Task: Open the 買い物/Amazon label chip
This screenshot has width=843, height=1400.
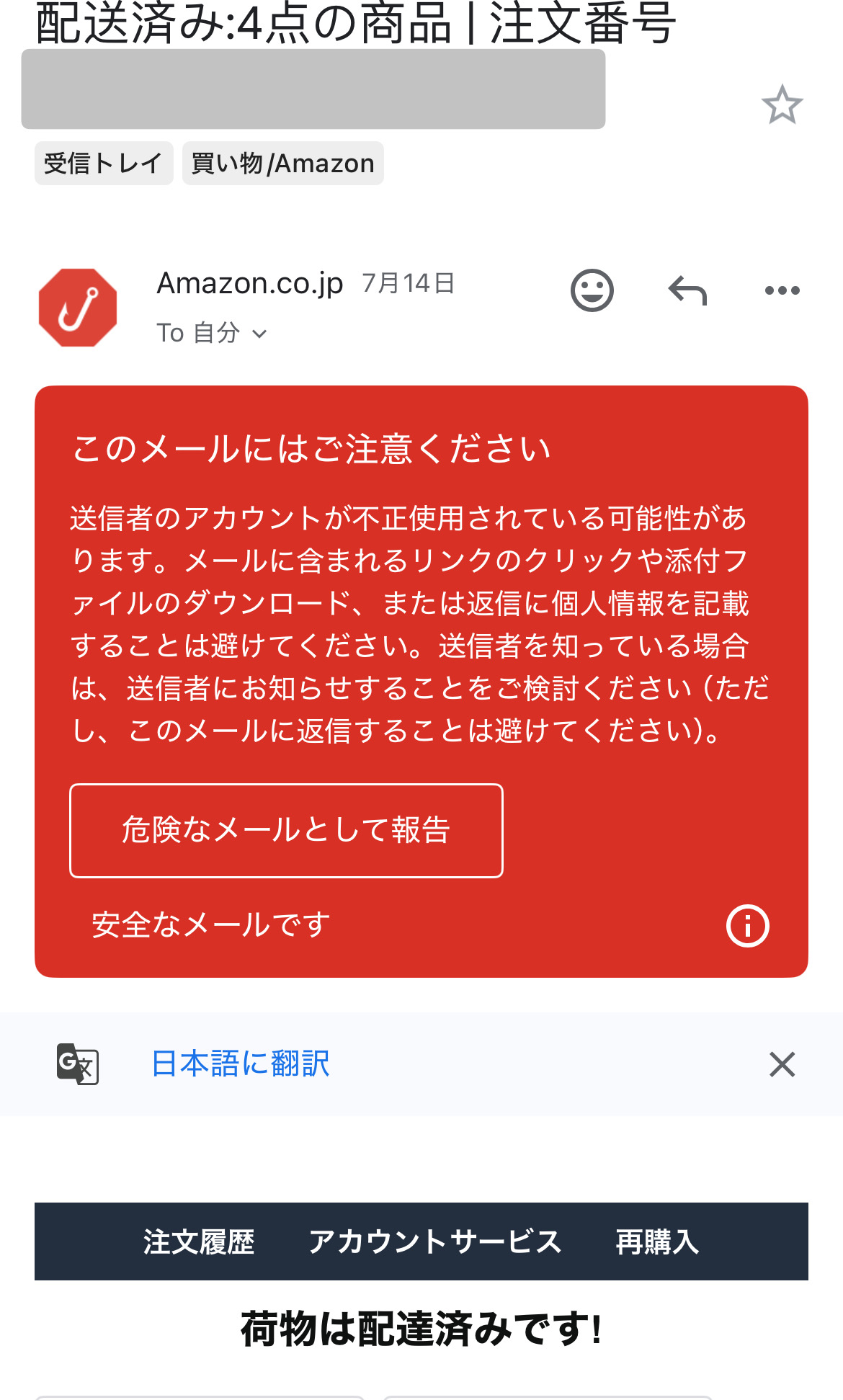Action: 282,164
